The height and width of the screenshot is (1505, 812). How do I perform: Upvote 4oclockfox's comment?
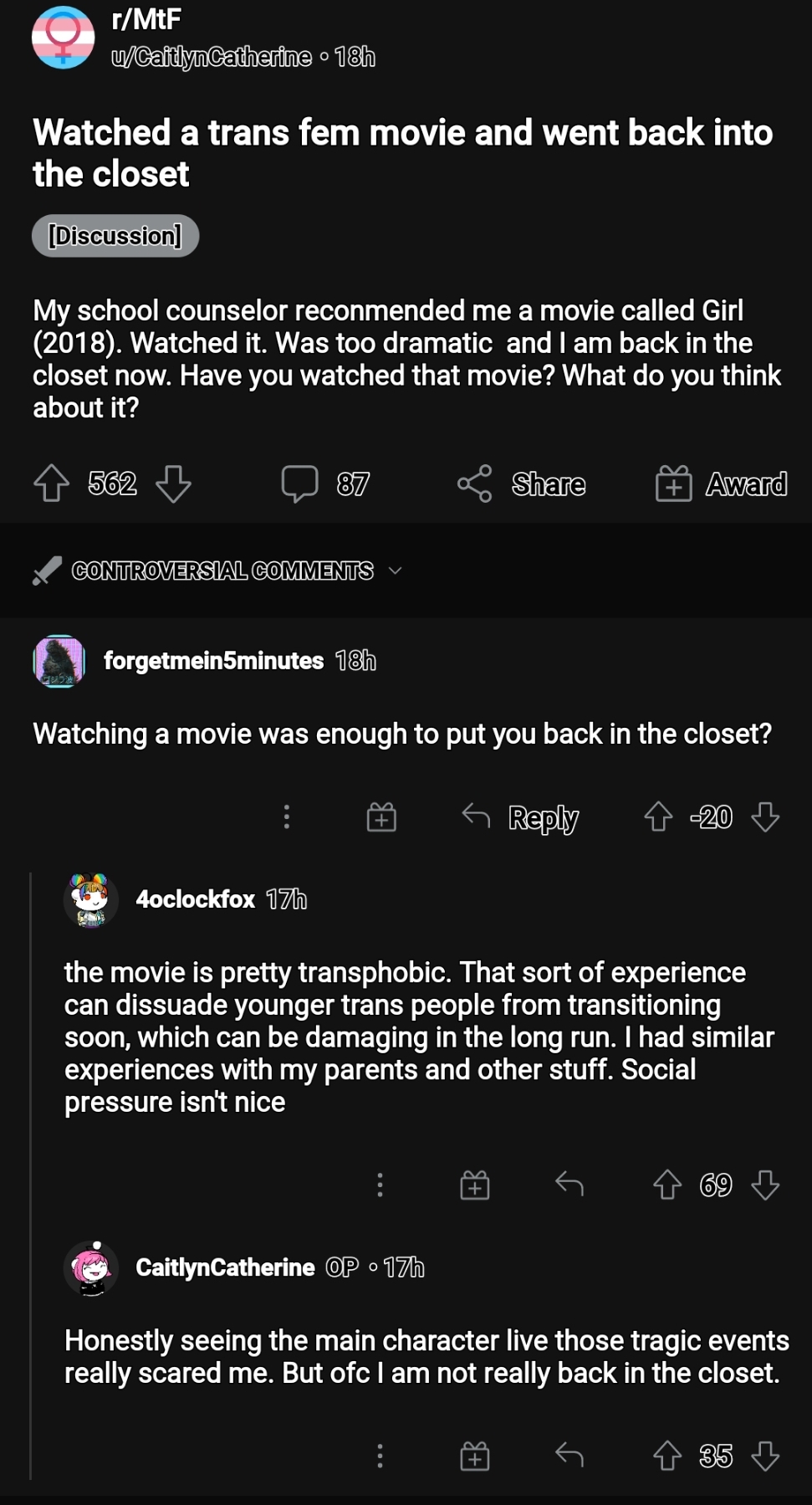click(x=667, y=1185)
